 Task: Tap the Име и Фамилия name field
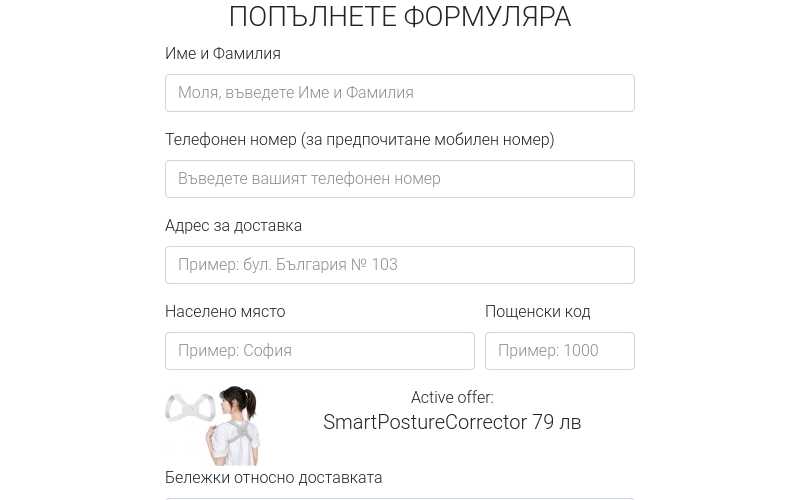click(x=399, y=93)
